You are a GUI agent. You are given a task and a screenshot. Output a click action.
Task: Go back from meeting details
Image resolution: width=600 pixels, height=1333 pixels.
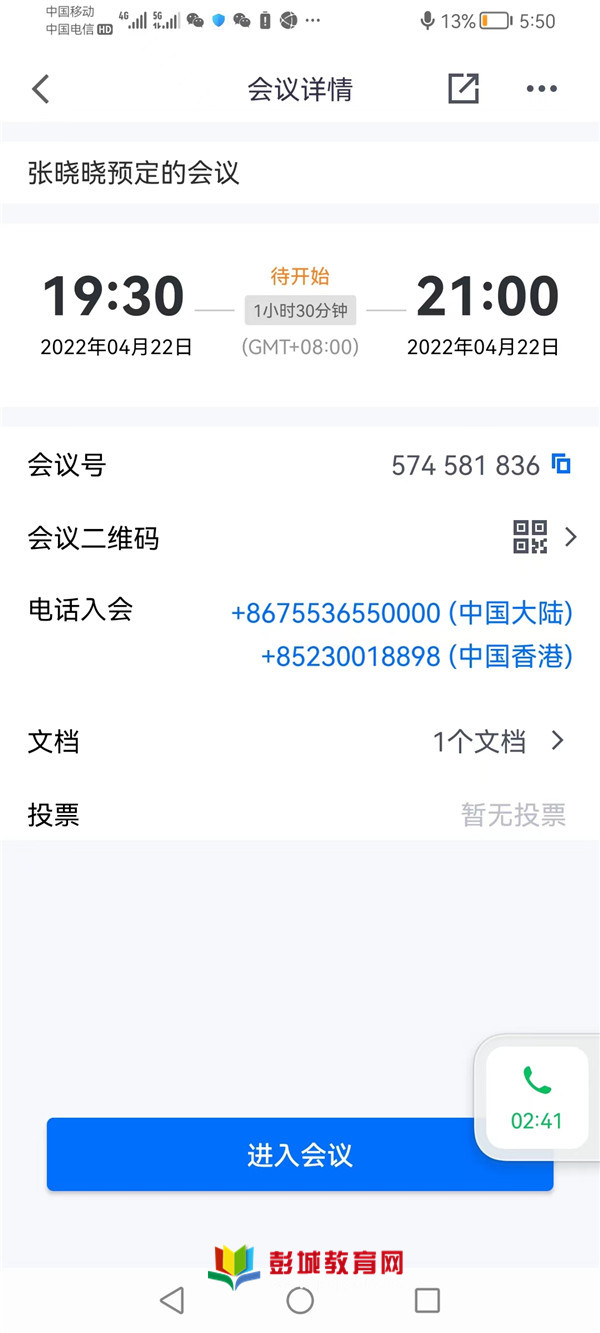pyautogui.click(x=40, y=89)
